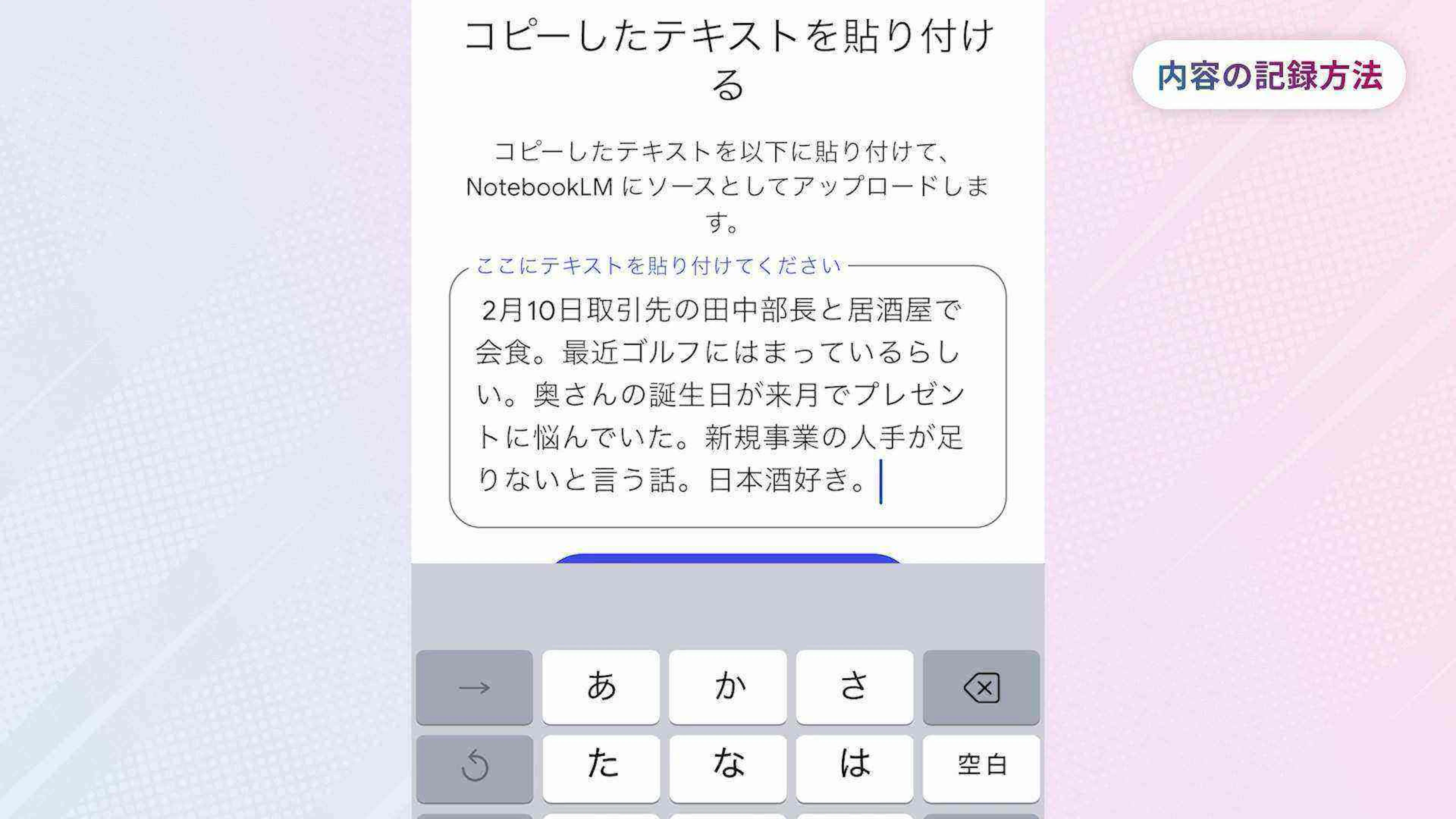Image resolution: width=1456 pixels, height=819 pixels.
Task: Tap the right arrow key on keyboard
Action: point(474,687)
